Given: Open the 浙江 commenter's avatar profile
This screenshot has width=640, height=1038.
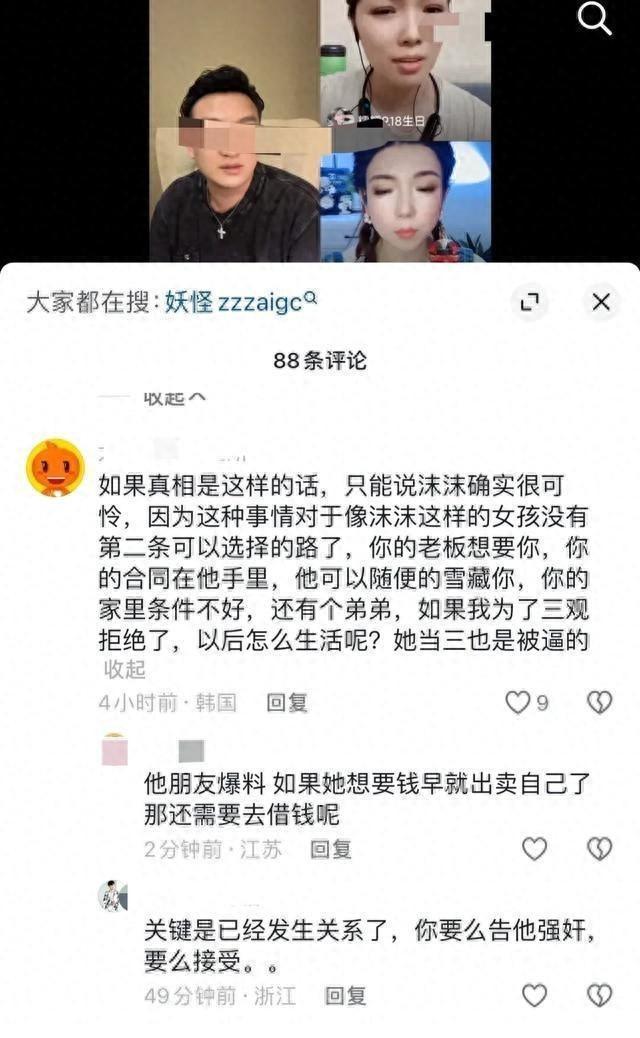Looking at the screenshot, I should point(113,895).
